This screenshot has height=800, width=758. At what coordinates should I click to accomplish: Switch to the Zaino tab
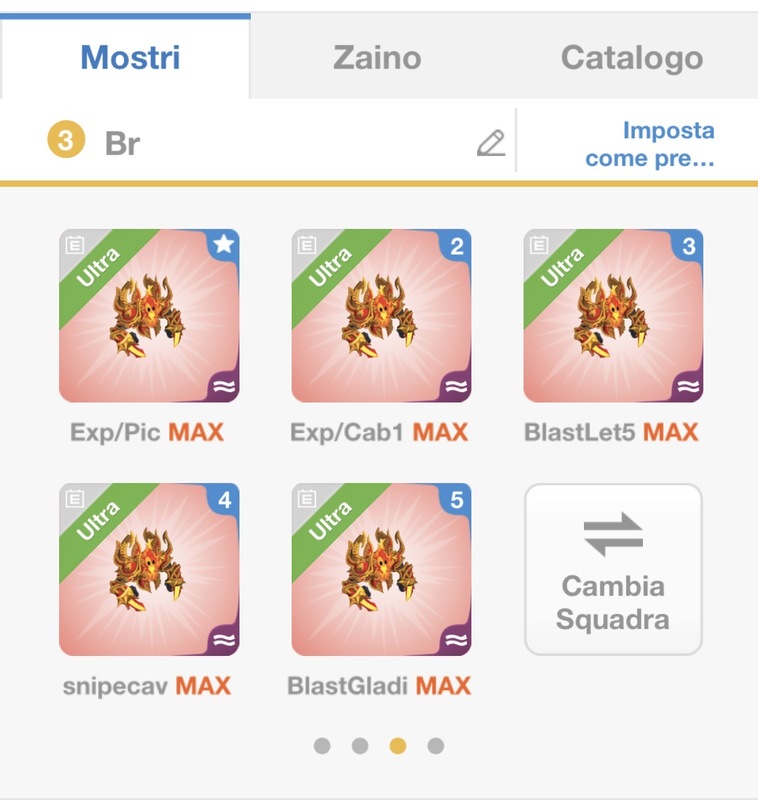pyautogui.click(x=377, y=57)
